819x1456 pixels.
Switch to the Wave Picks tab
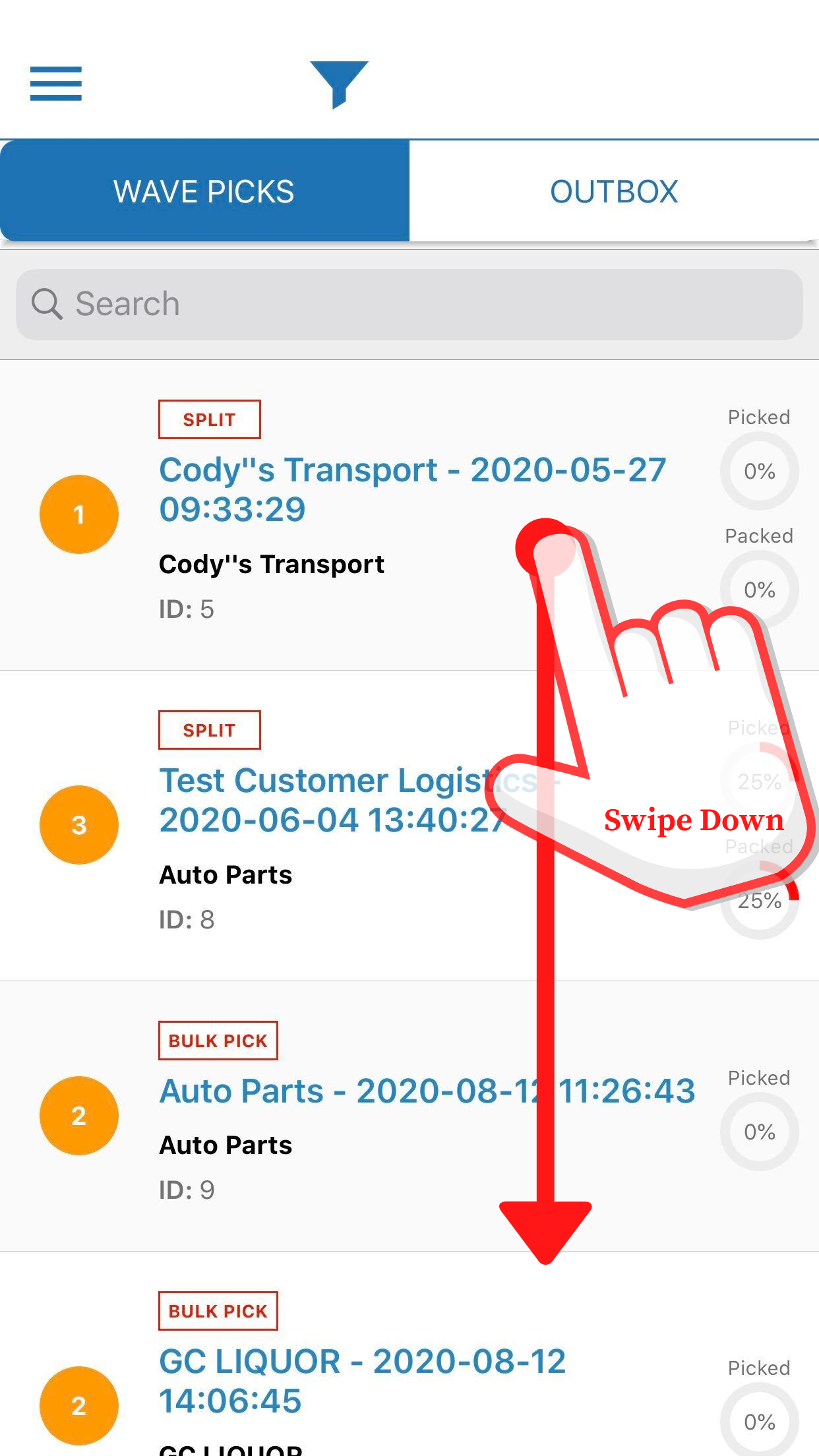pos(204,191)
